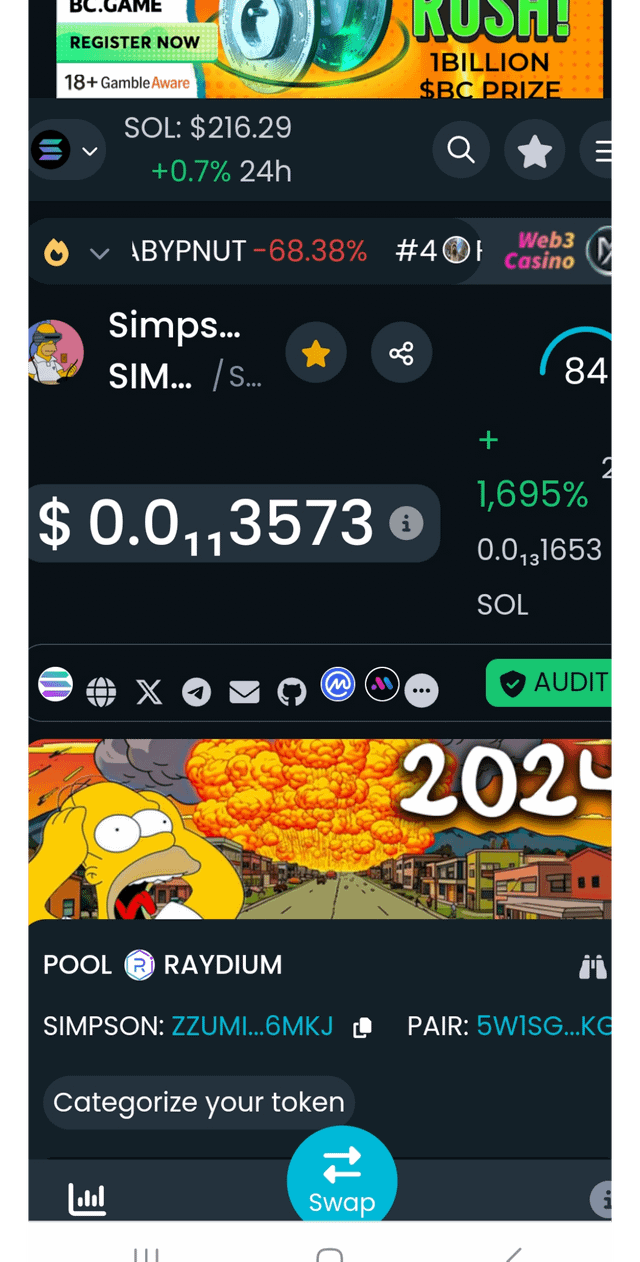
Task: Tap Categorize your token chip
Action: 198,1102
